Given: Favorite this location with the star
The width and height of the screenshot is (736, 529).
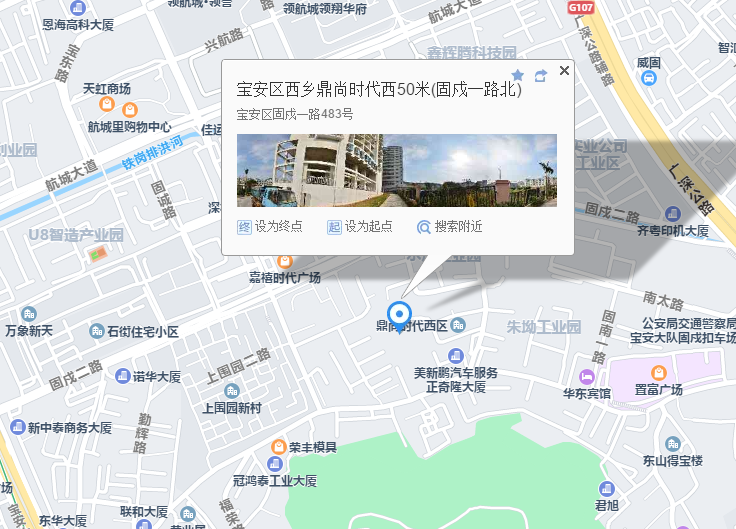Looking at the screenshot, I should 517,75.
